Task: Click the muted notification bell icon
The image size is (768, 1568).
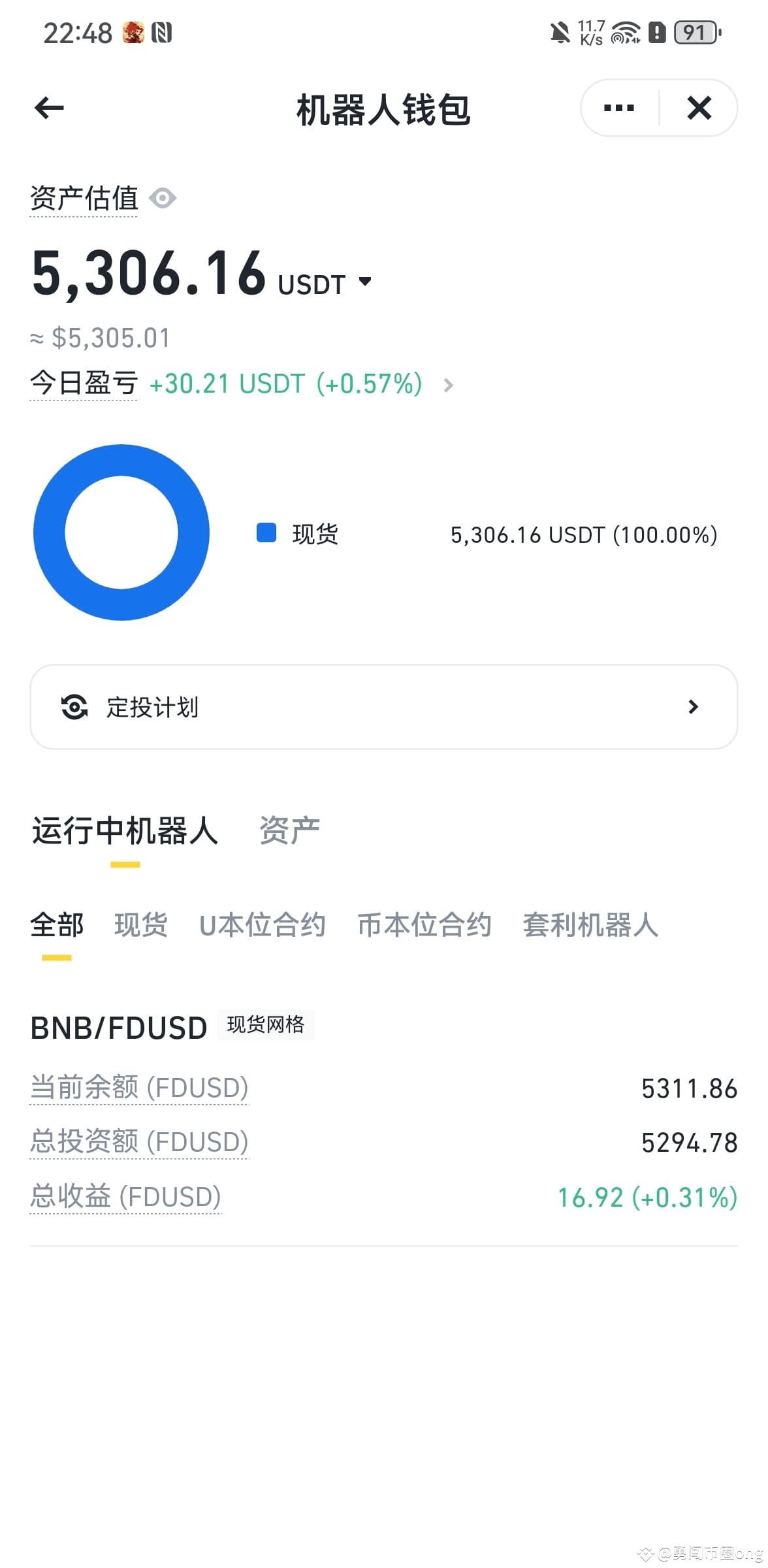Action: [559, 31]
